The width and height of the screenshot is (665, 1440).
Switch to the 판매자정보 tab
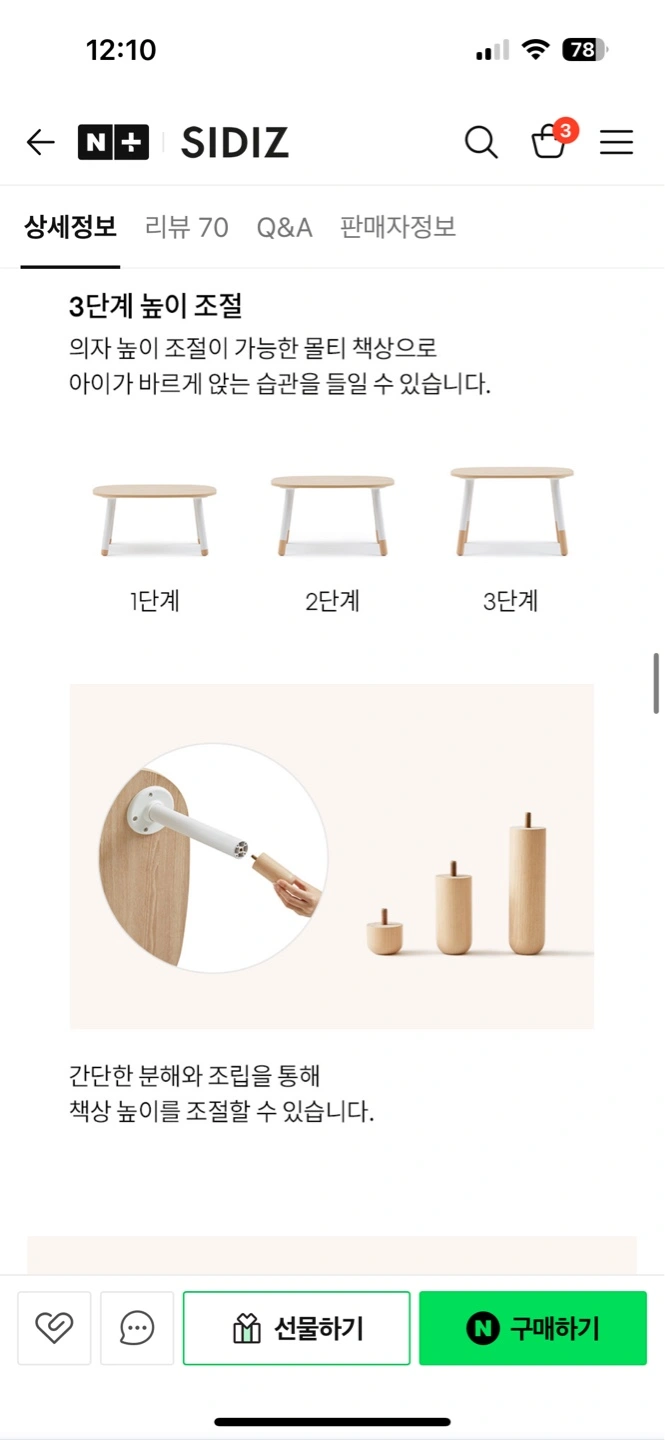(x=398, y=227)
